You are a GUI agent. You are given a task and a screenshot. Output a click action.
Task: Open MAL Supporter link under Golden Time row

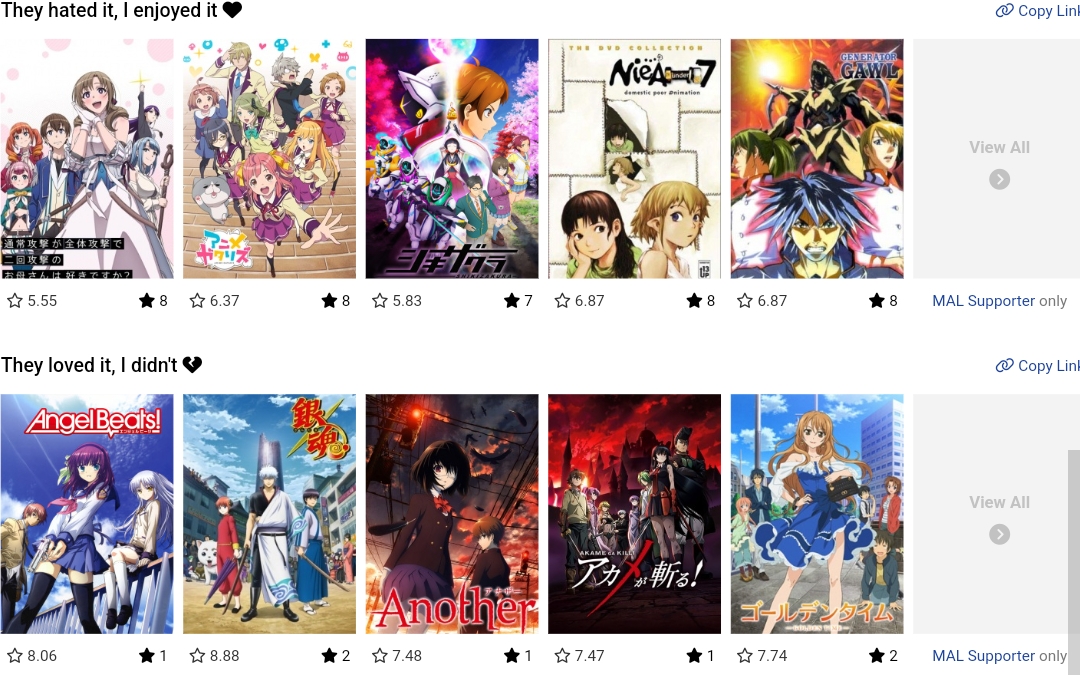[x=983, y=656]
